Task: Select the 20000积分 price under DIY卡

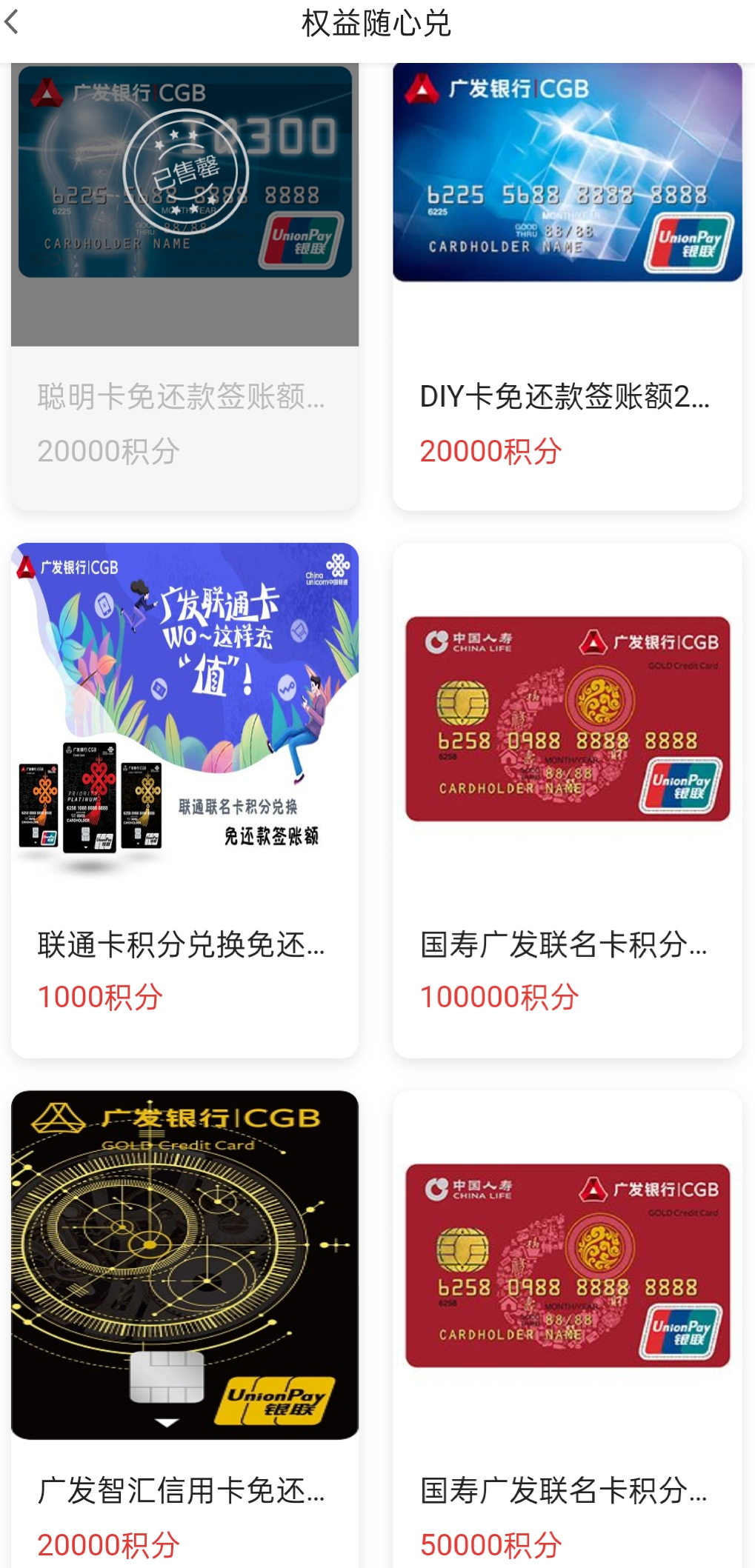Action: (491, 450)
